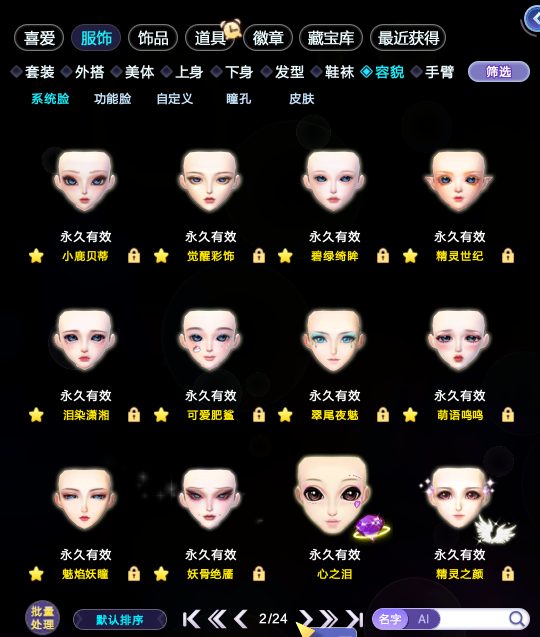Open the 默认排序 sort option
This screenshot has width=540, height=637.
tap(119, 620)
